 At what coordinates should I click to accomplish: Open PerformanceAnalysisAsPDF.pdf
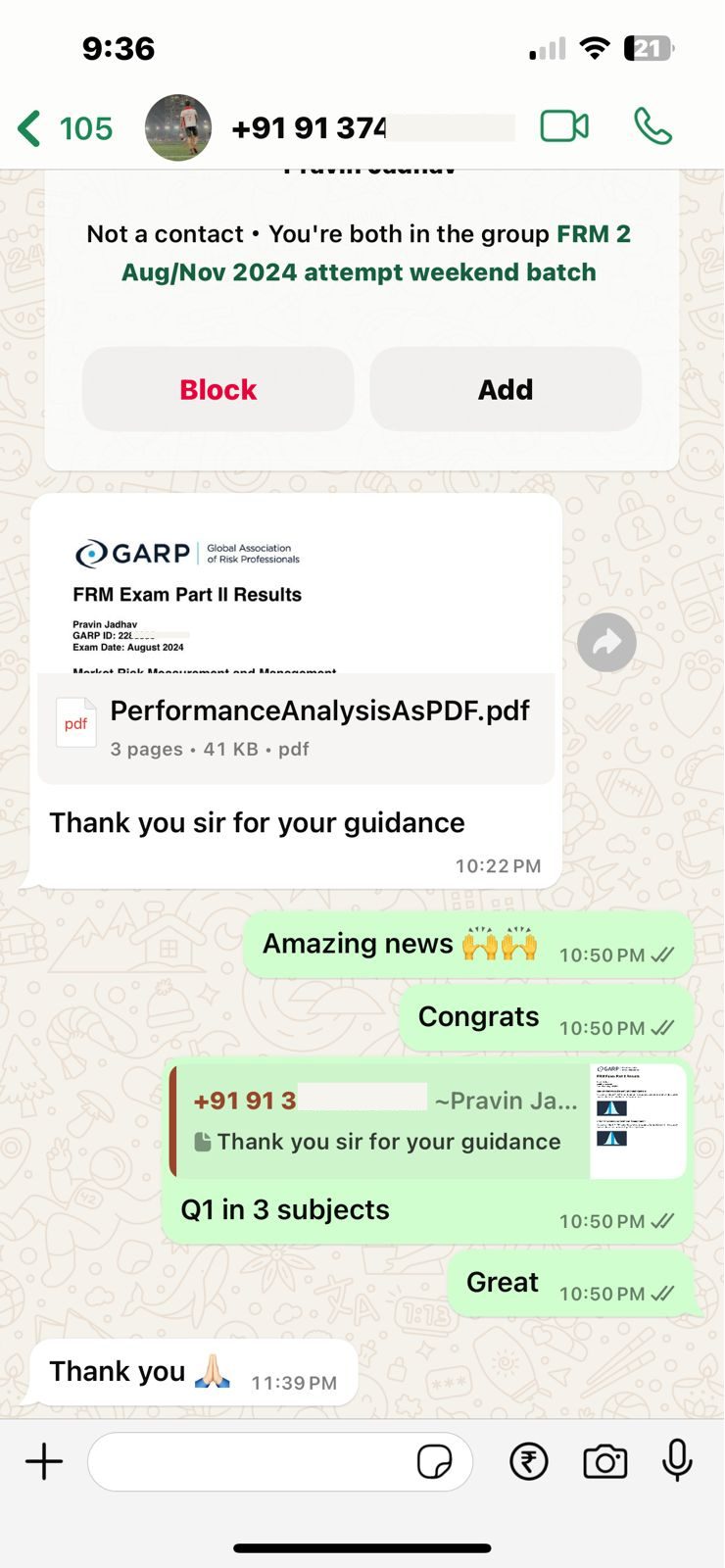pos(296,728)
